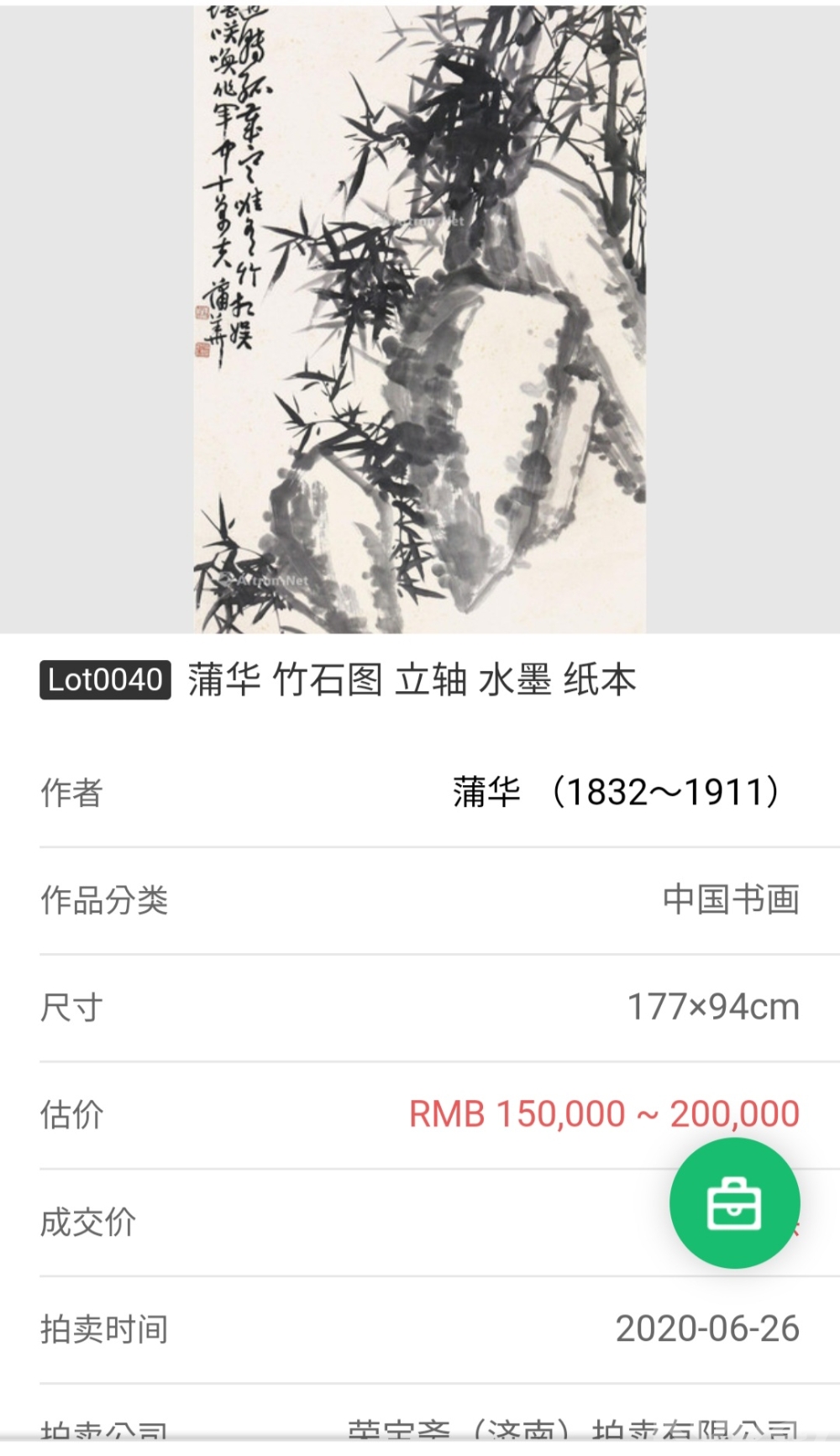View the bamboo and rock painting image
Viewport: 840px width, 1456px height.
[420, 319]
